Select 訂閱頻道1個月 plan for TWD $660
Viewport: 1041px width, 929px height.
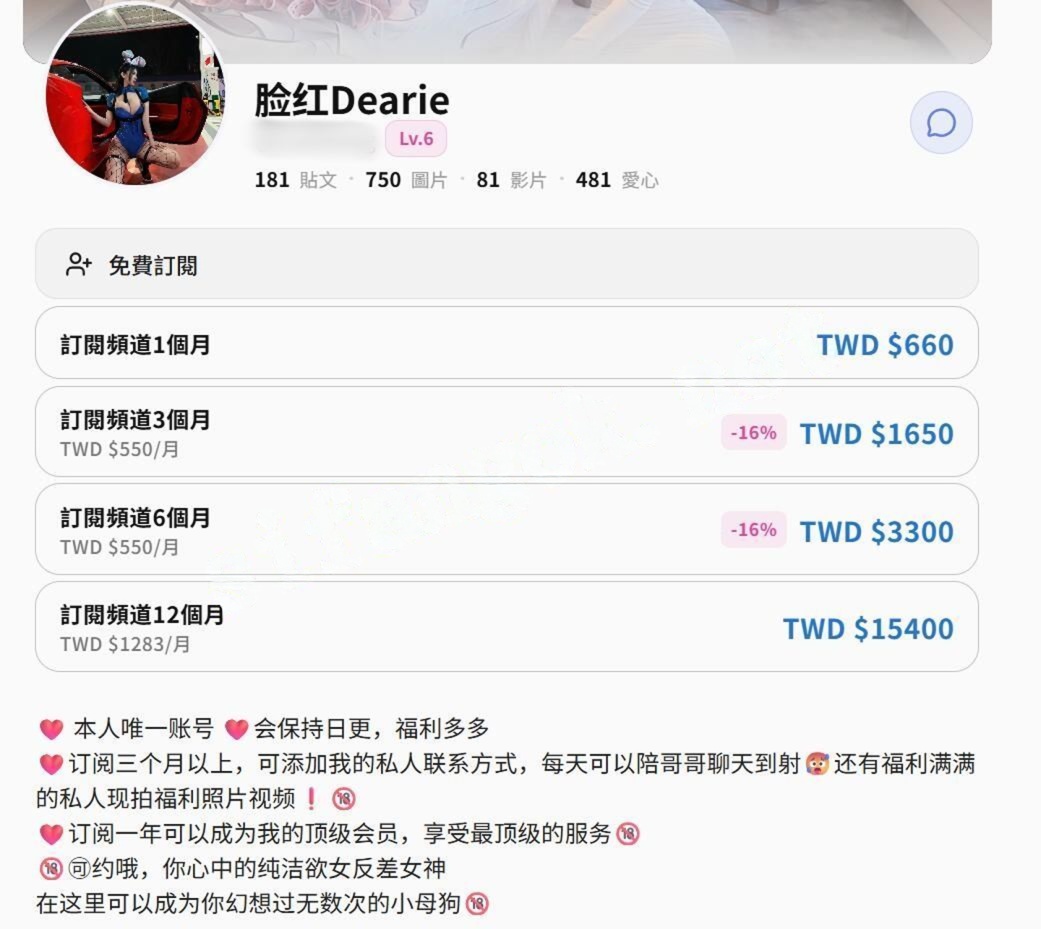coord(506,344)
